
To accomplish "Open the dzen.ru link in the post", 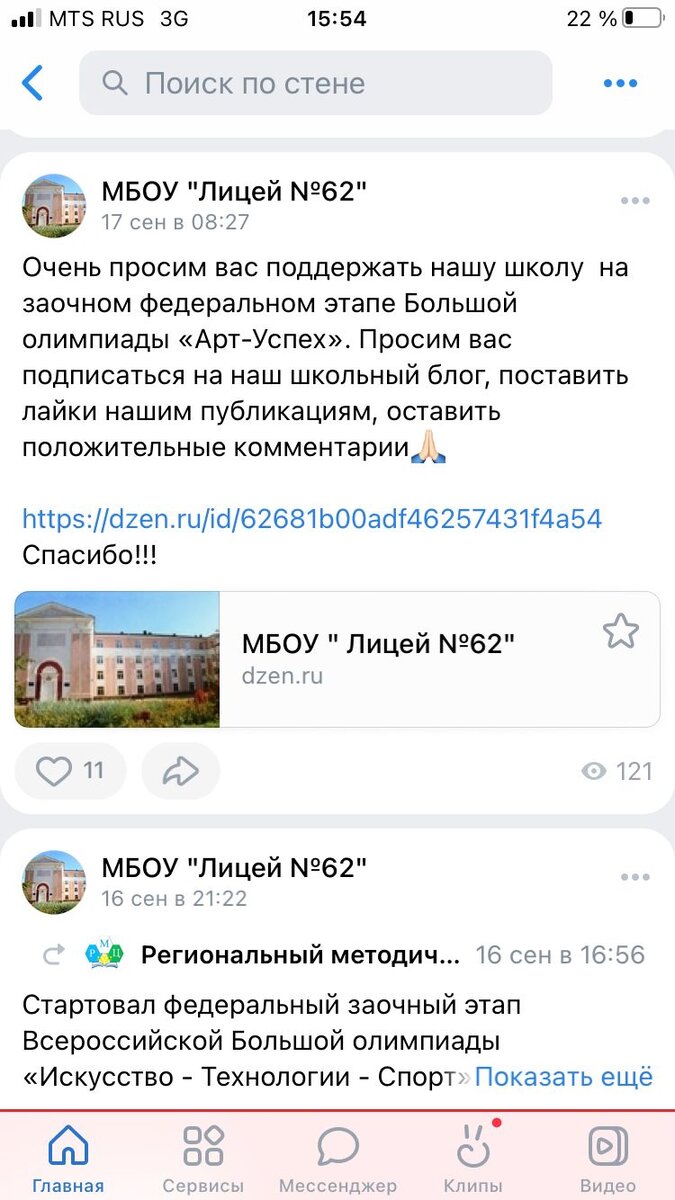I will [312, 519].
